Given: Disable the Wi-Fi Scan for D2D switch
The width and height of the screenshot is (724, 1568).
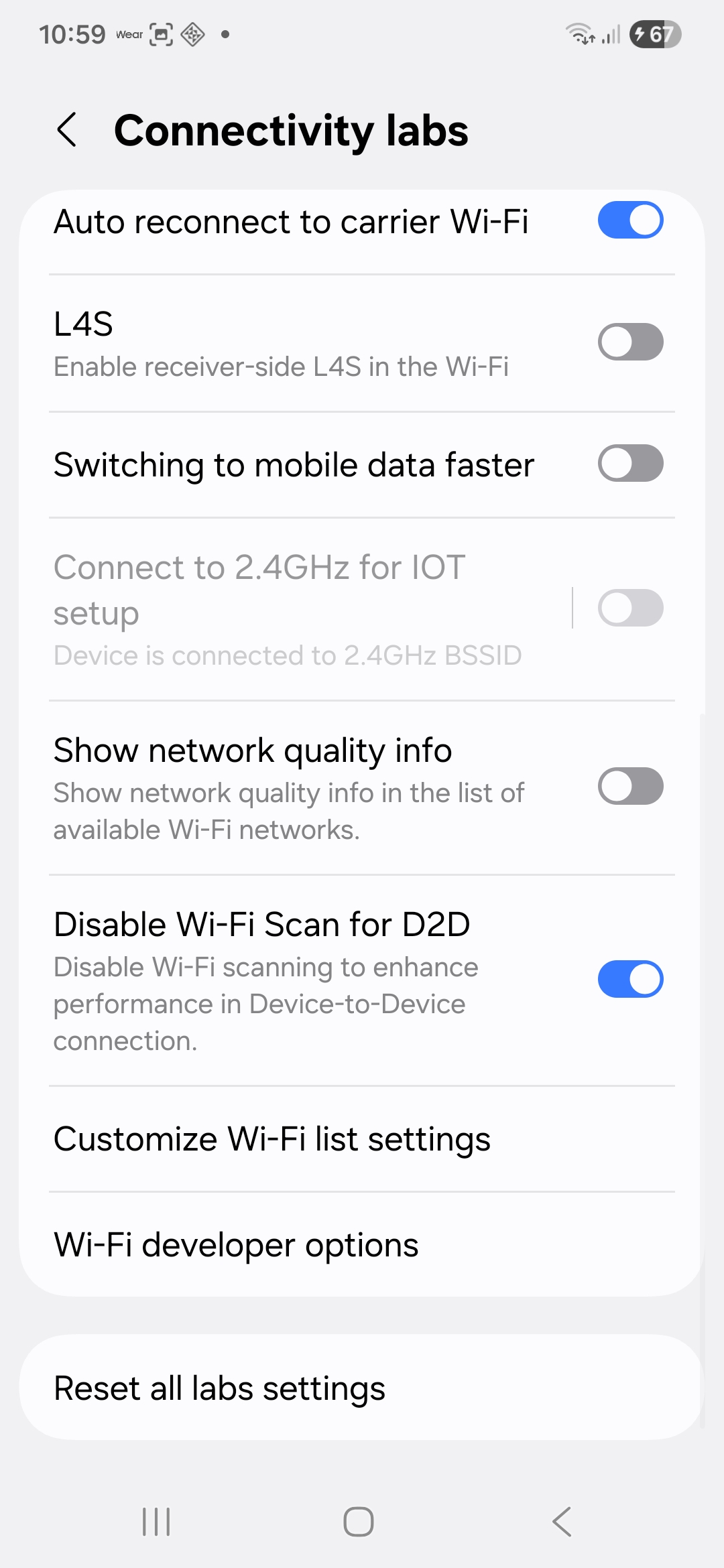Looking at the screenshot, I should click(x=630, y=979).
